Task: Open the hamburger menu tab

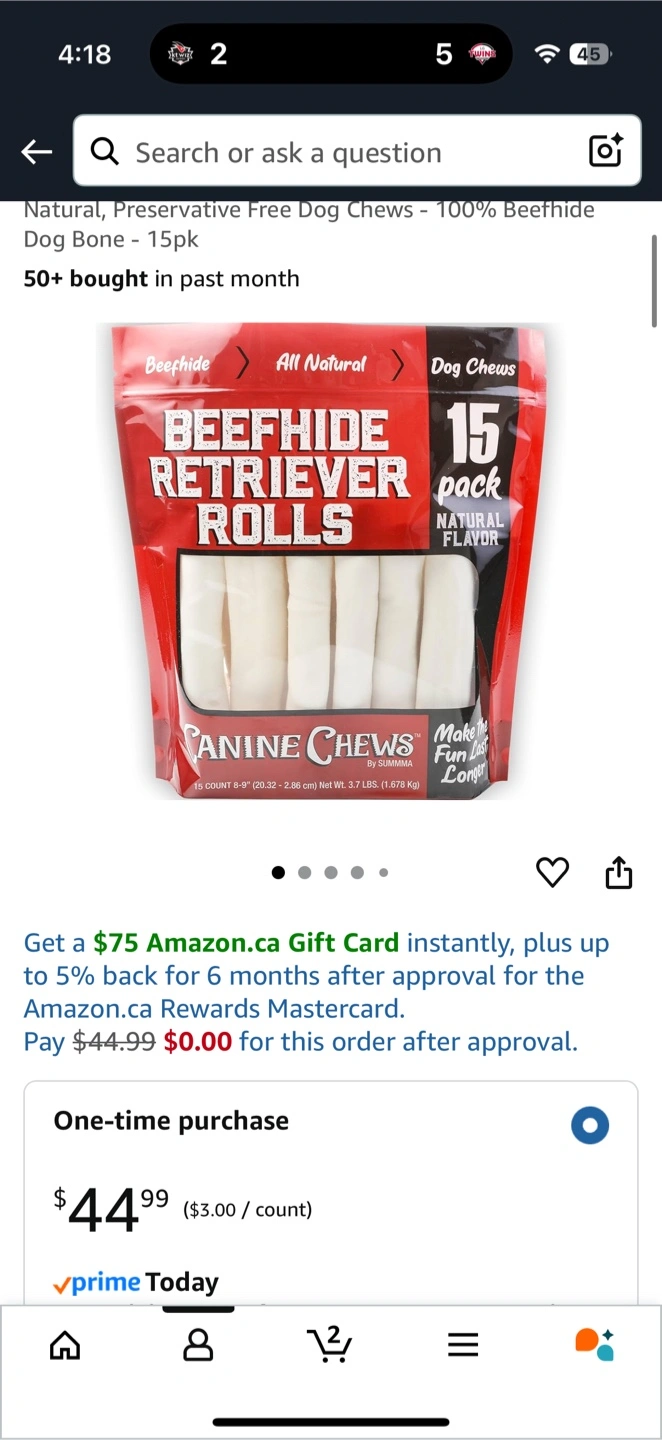Action: [463, 1346]
